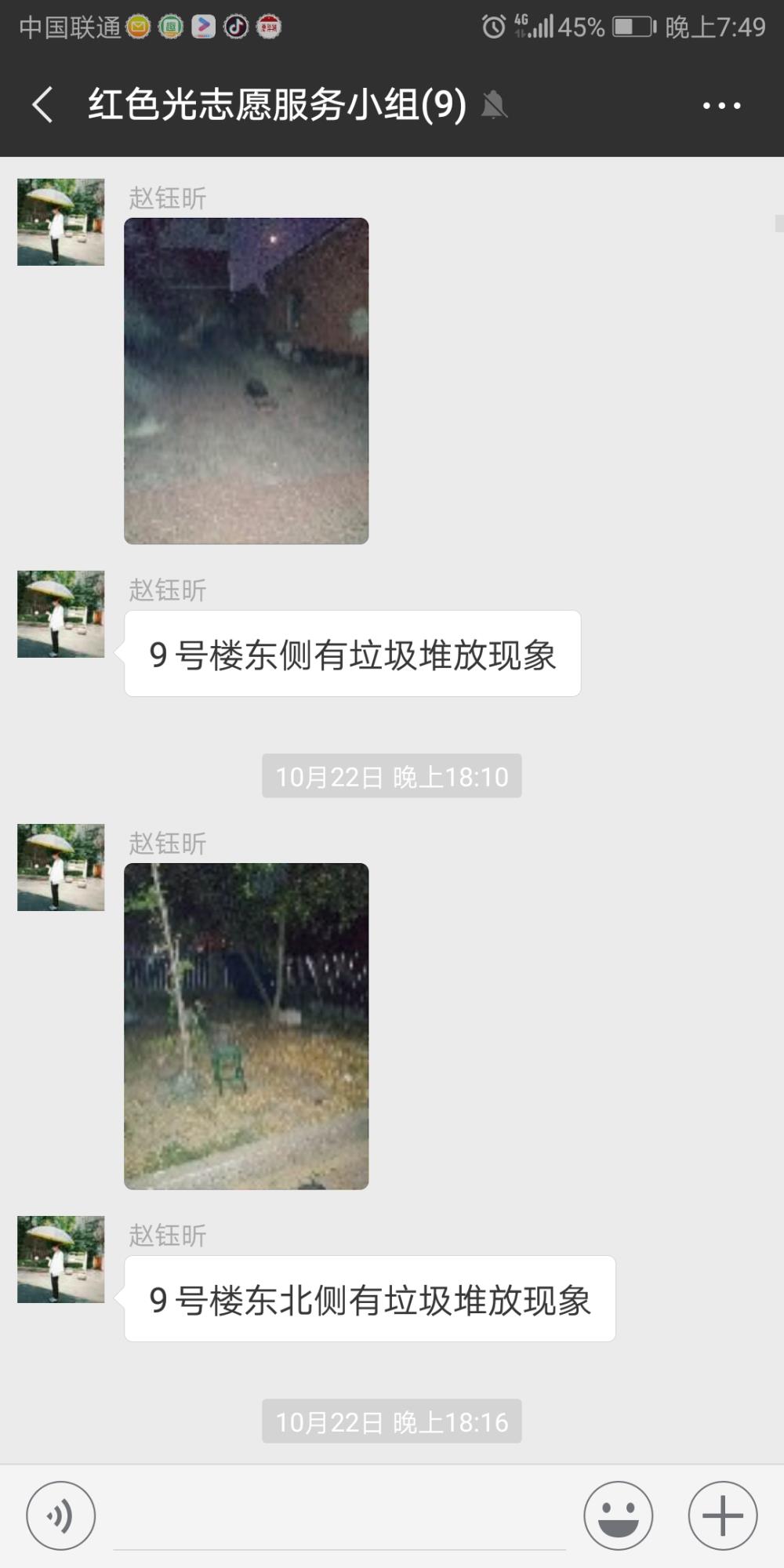Switch to voice message input

61,1515
